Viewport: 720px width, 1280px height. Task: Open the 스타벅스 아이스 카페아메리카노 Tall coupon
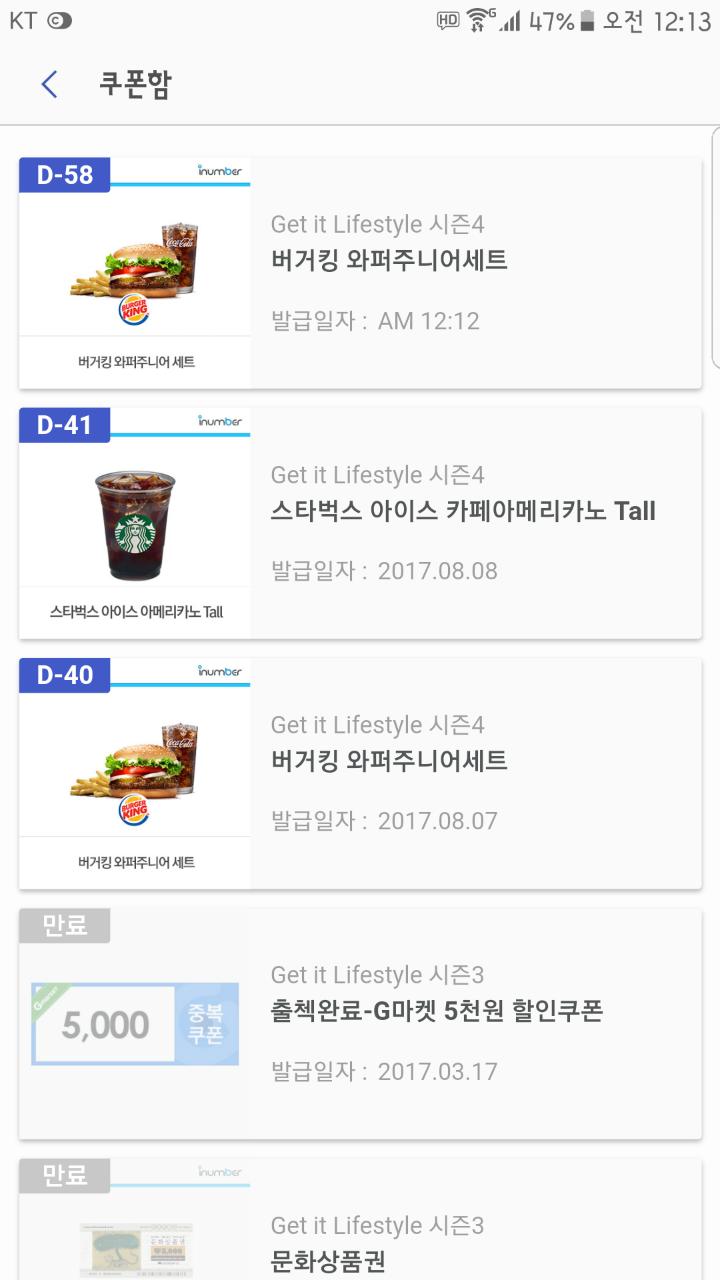point(360,523)
